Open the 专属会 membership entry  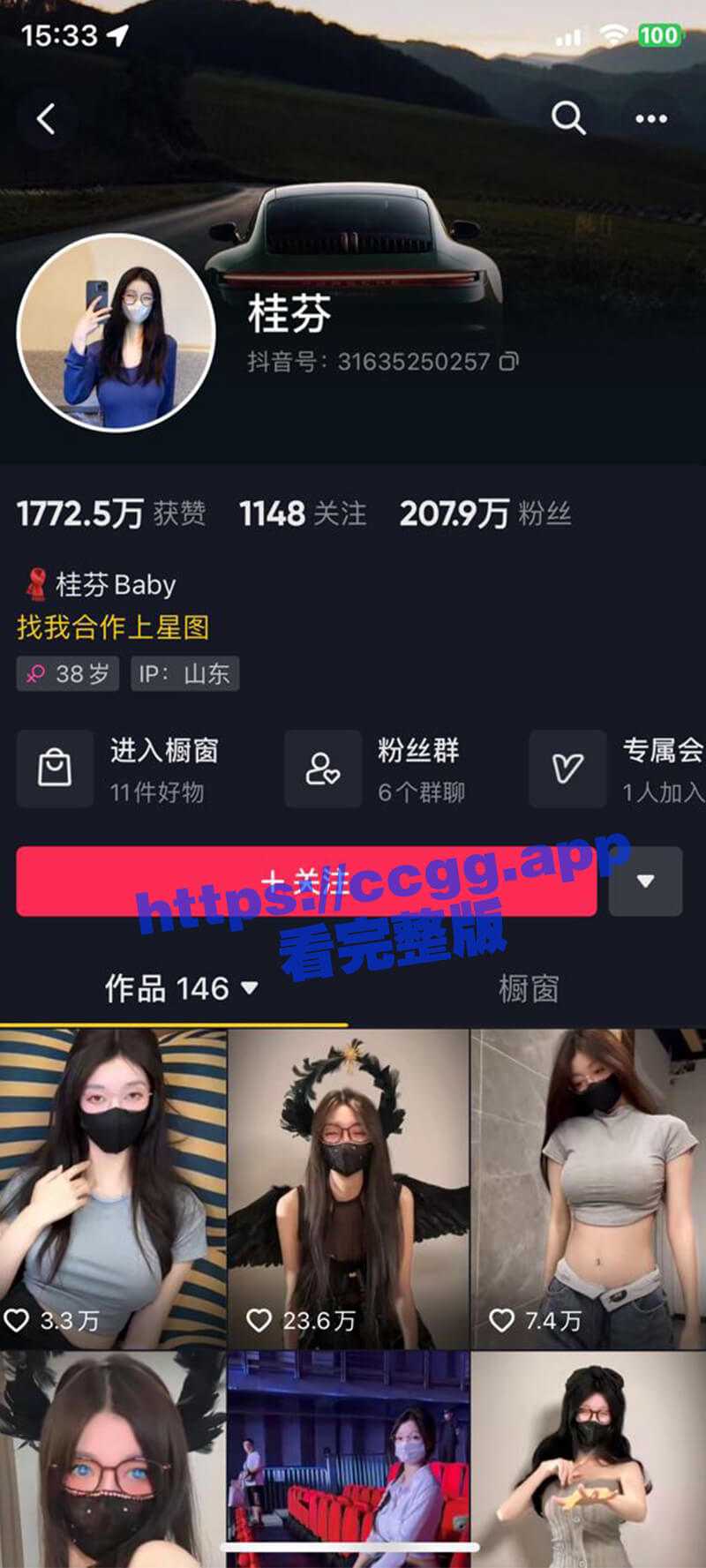(618, 769)
